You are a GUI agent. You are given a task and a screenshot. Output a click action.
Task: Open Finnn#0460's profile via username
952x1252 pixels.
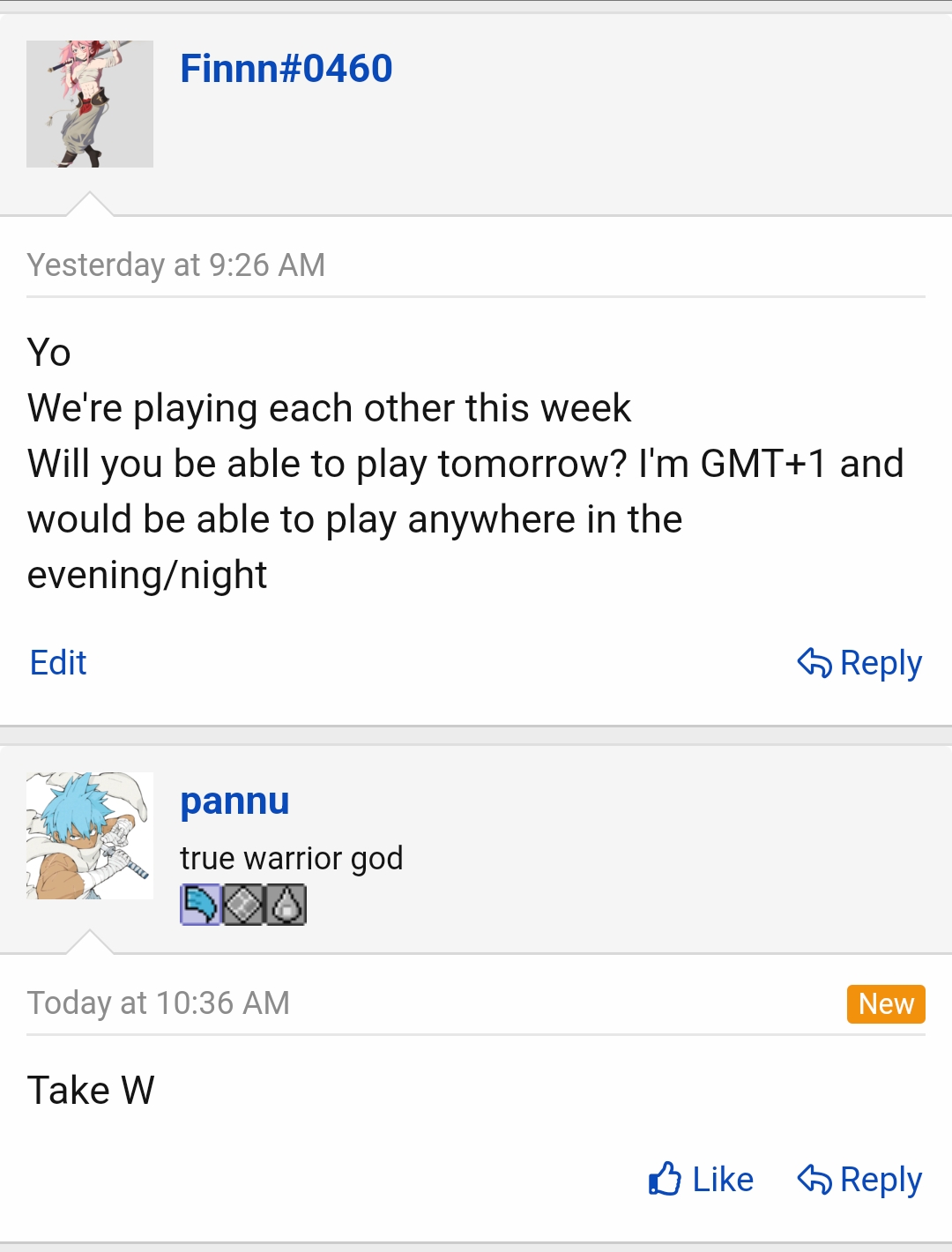point(286,69)
